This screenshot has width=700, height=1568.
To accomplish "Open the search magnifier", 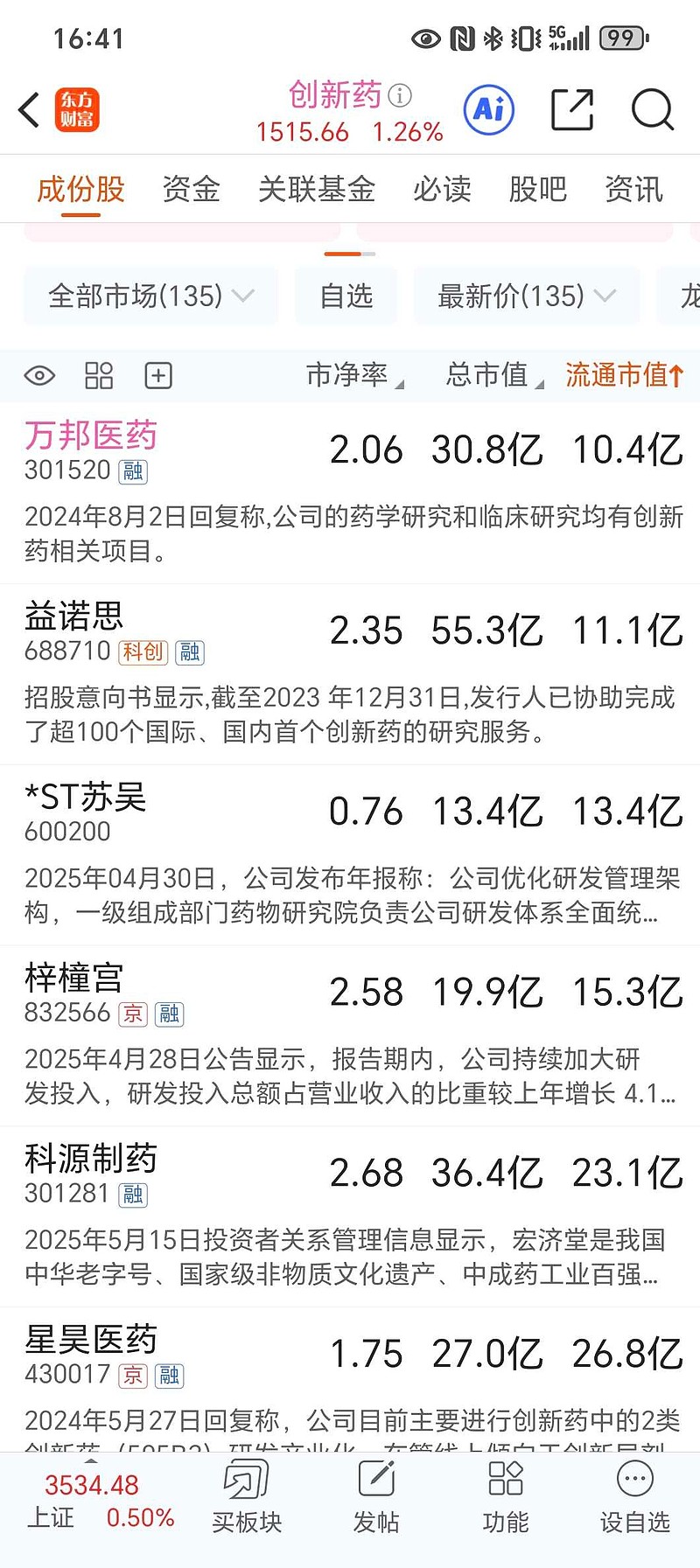I will click(653, 110).
